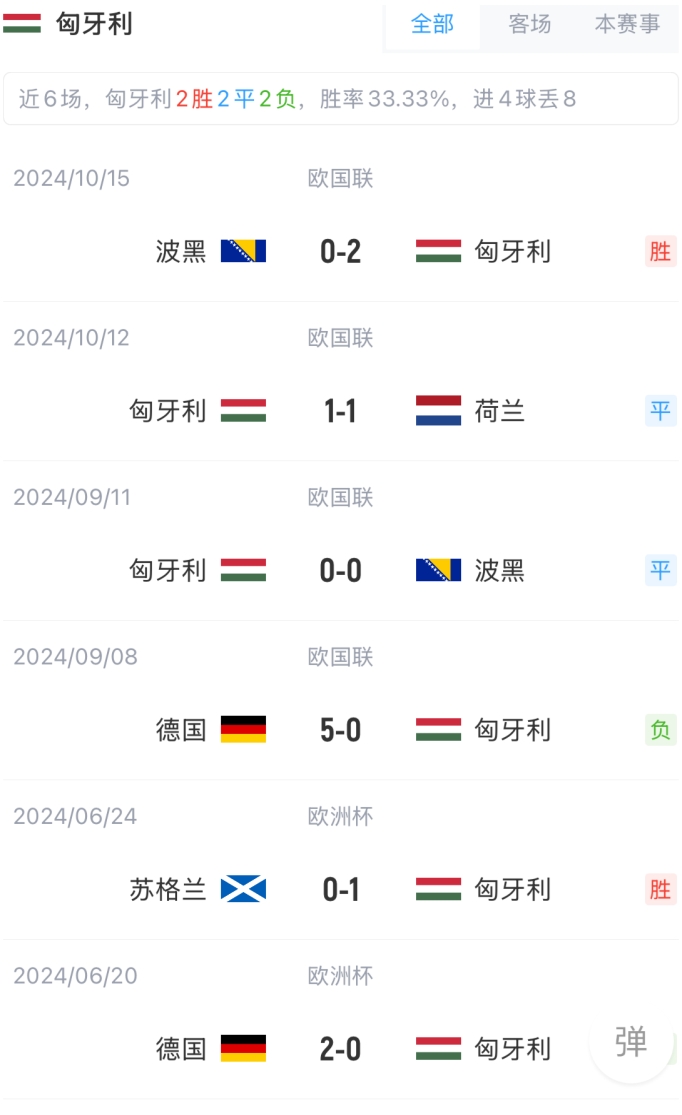Screen dimensions: 682x1115
Task: Open the 苏格兰 0-1 匈牙利 match
Action: [340, 889]
